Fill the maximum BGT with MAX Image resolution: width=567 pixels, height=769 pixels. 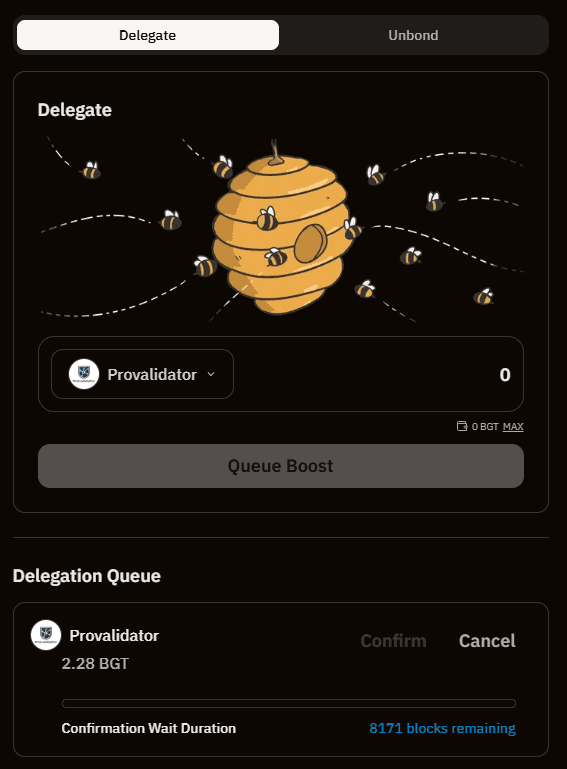[x=513, y=427]
